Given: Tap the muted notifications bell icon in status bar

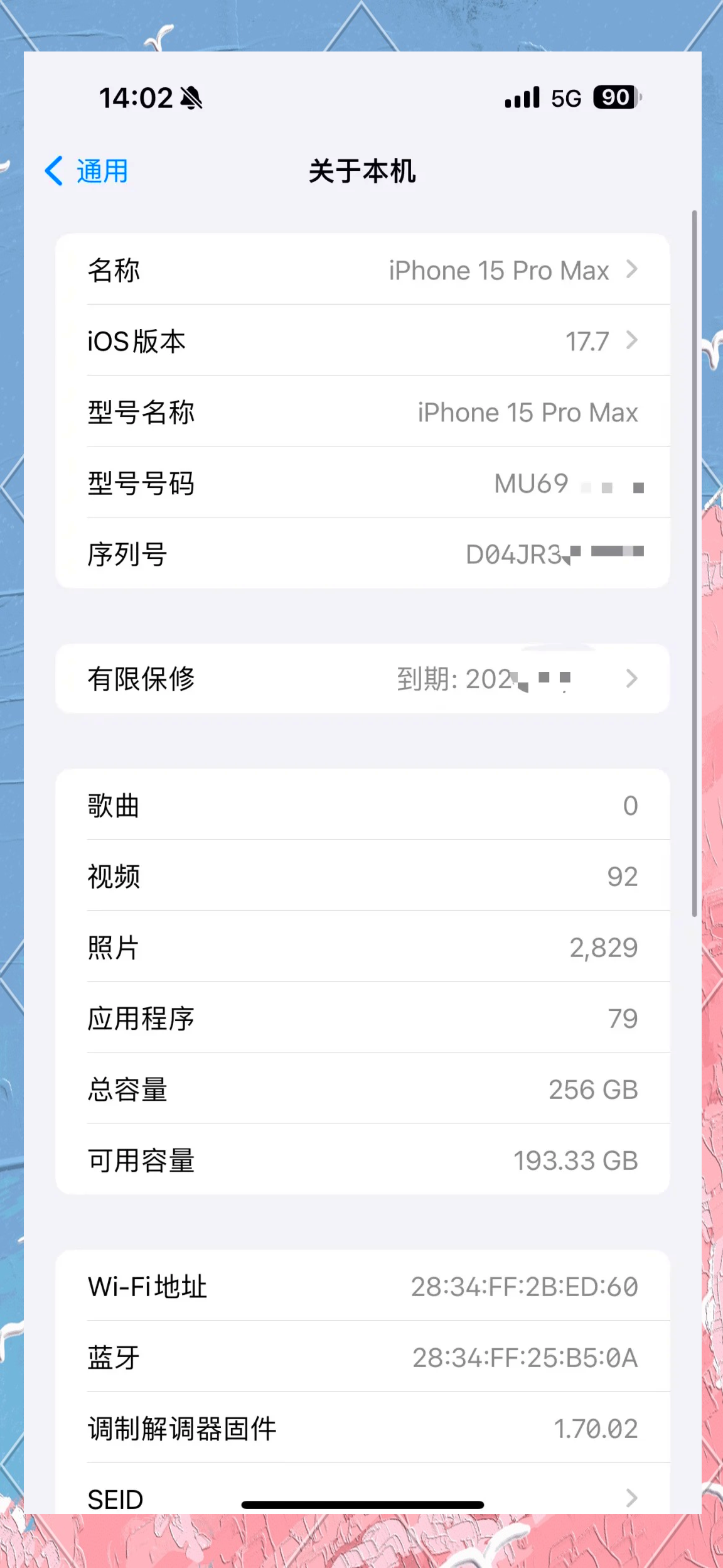Looking at the screenshot, I should 190,97.
